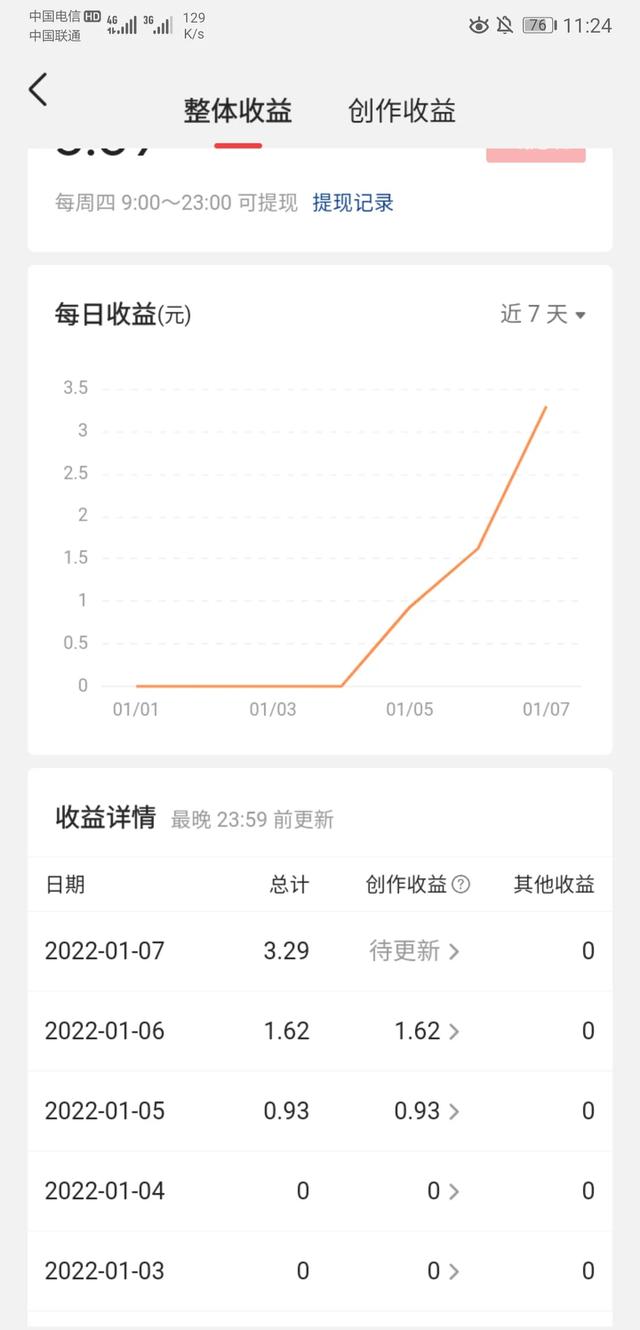This screenshot has height=1330, width=640.
Task: Open 创作收益 details for 2022-01-04
Action: click(443, 1191)
